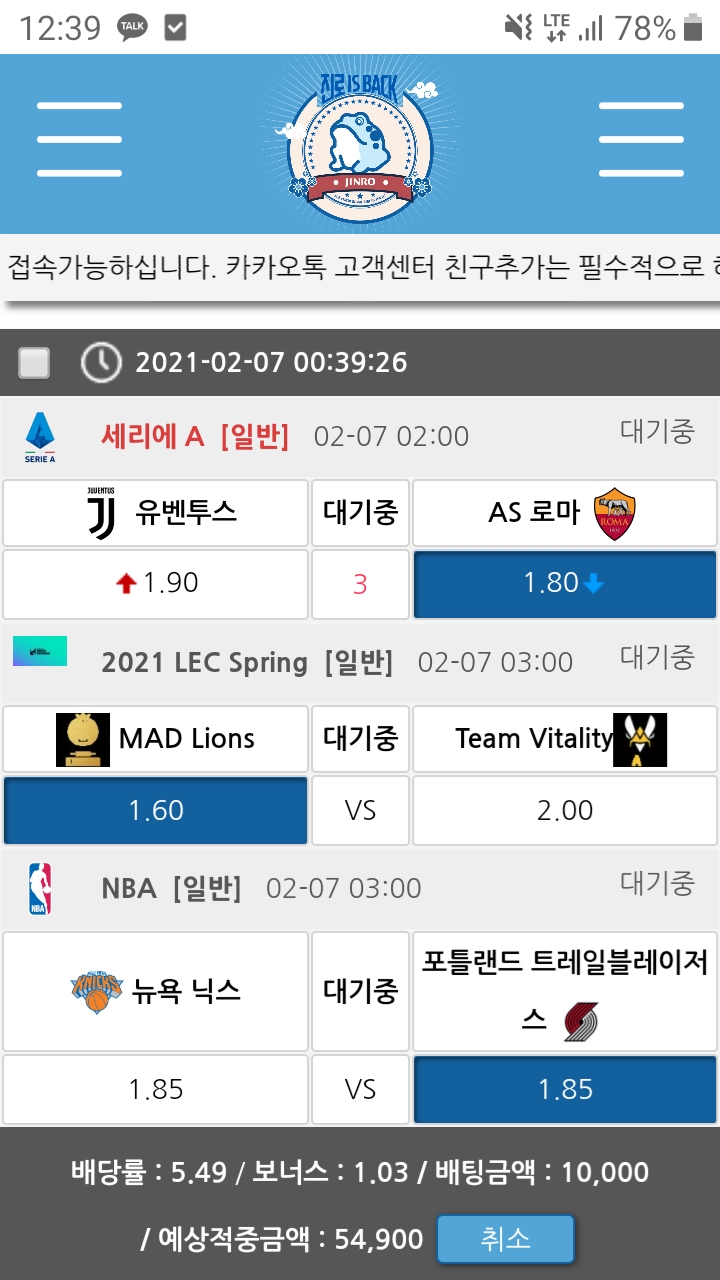
Task: Choose Team Vitality odds 2.00
Action: pos(564,810)
